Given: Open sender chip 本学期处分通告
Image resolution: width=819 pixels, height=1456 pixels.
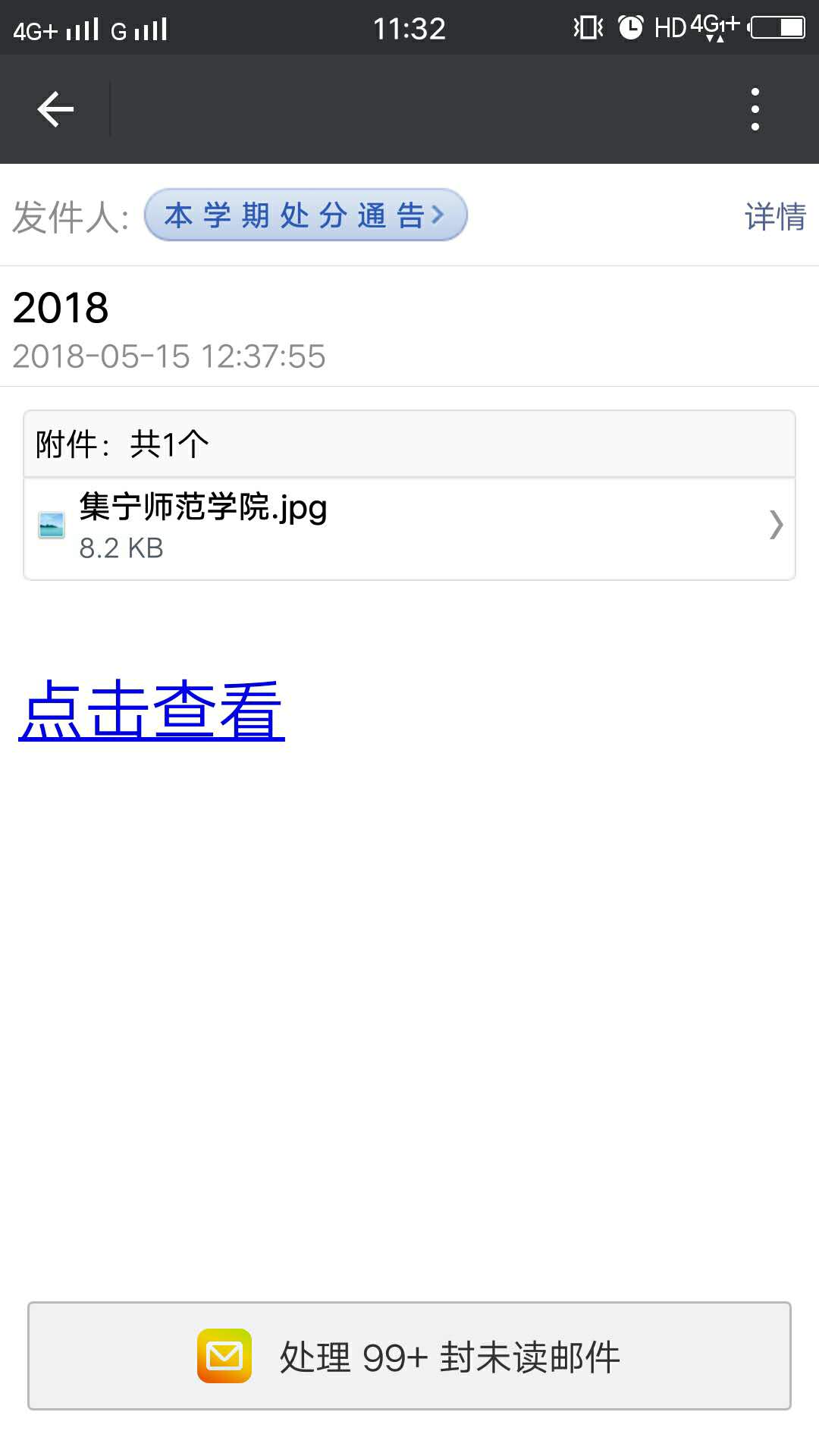Looking at the screenshot, I should 305,215.
